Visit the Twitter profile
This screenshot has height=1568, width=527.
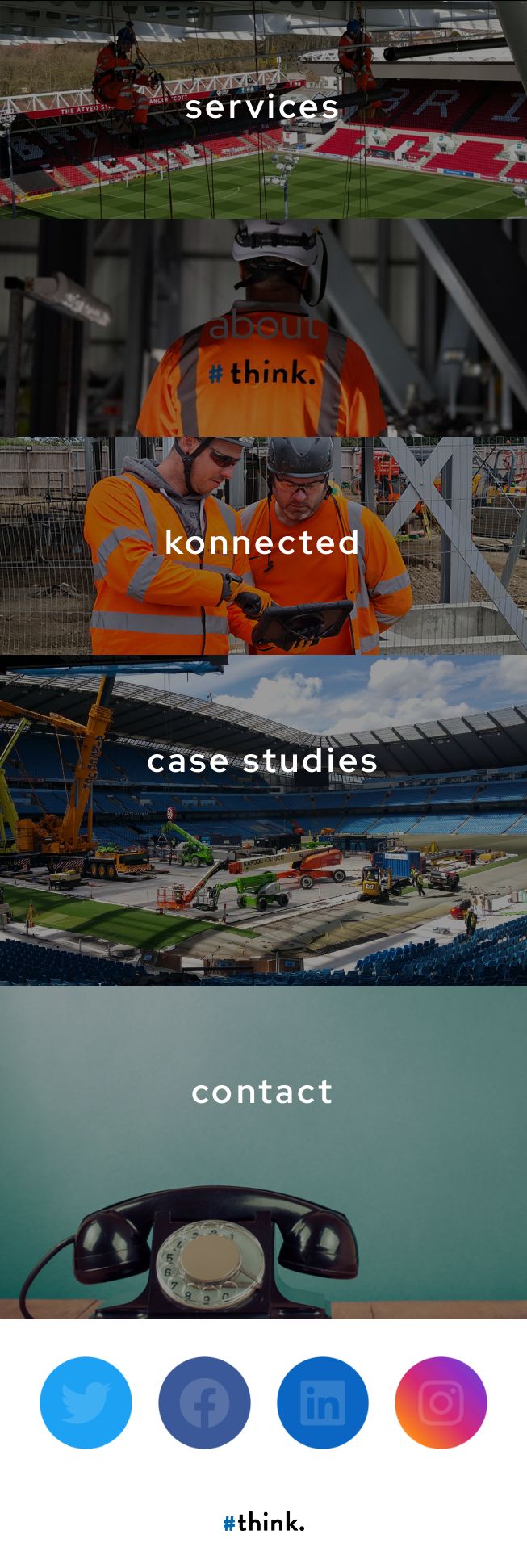pyautogui.click(x=86, y=1403)
